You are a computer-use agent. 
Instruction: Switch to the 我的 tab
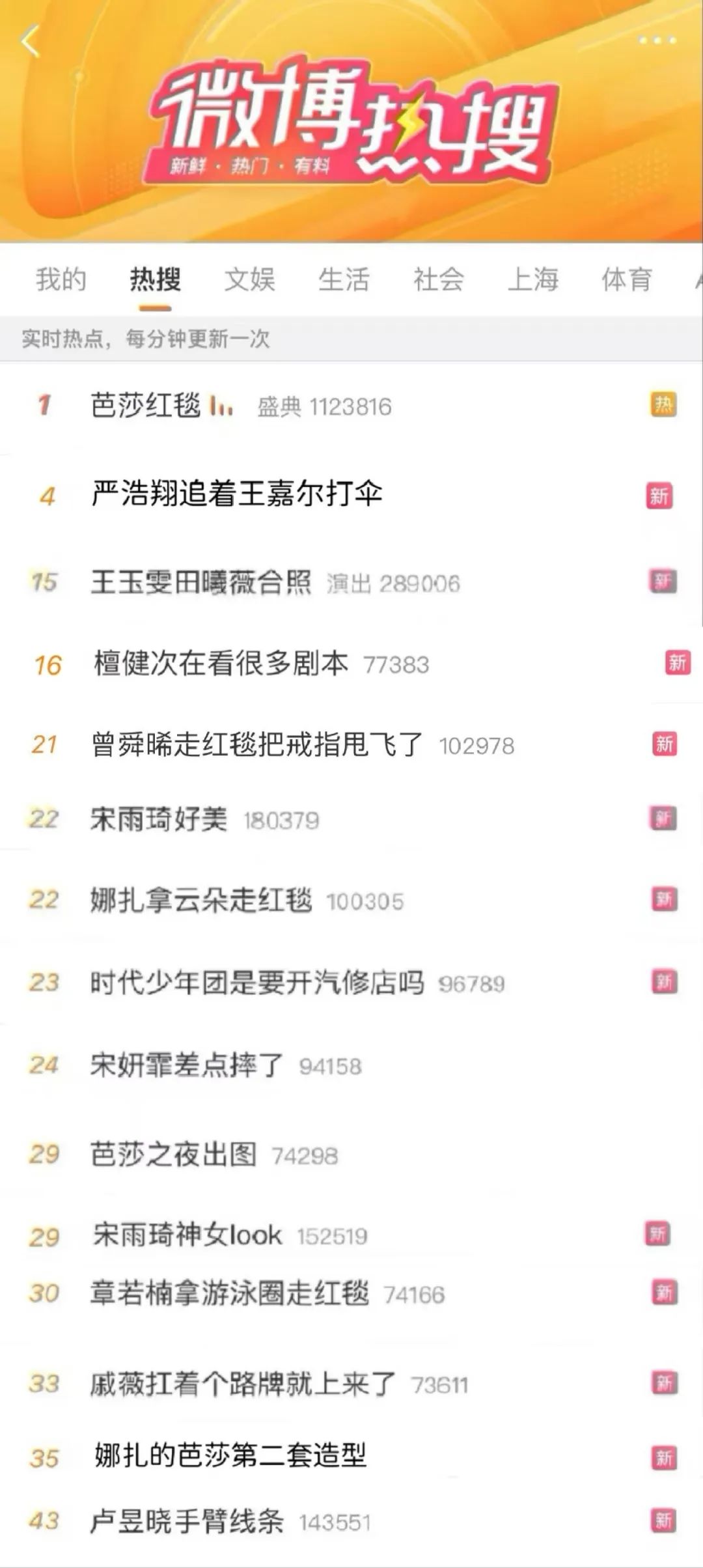(x=61, y=279)
